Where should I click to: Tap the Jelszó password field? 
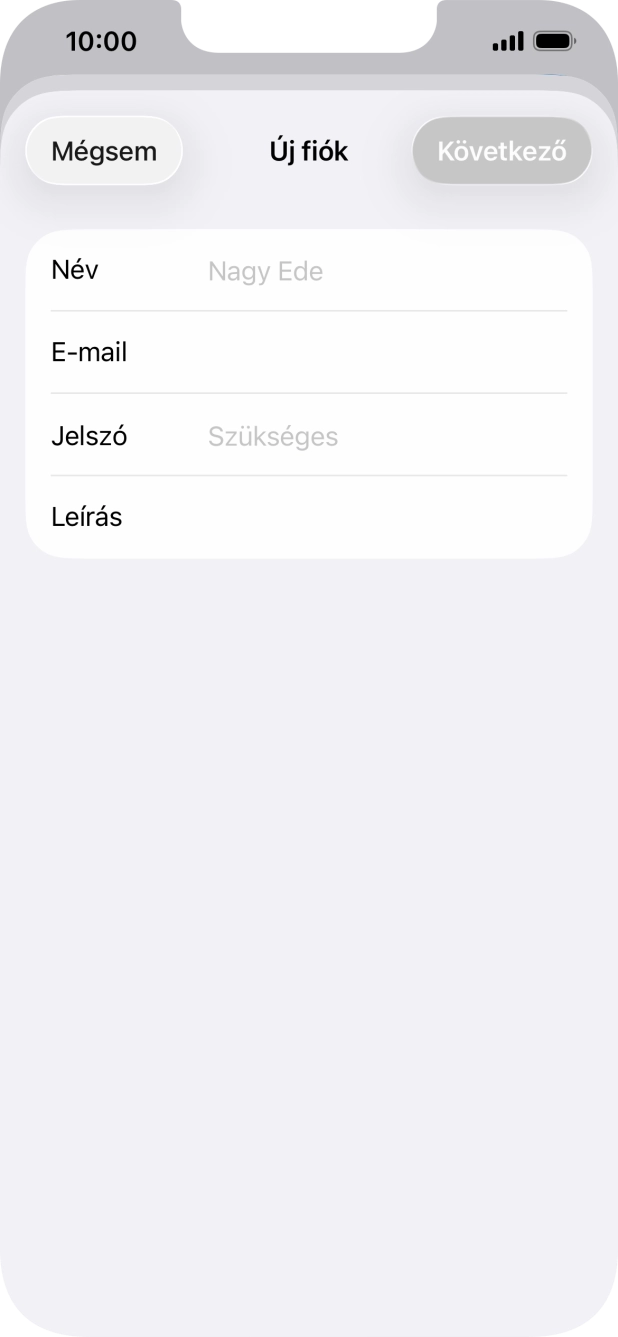point(385,436)
